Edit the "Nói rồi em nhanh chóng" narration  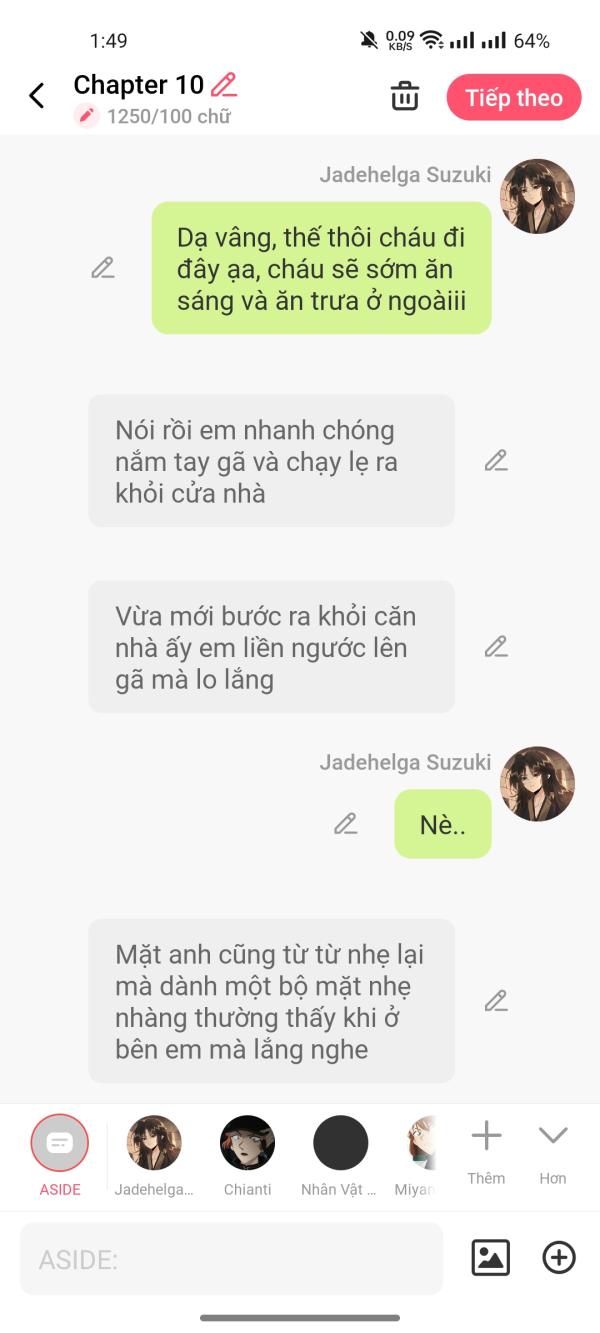pos(496,461)
